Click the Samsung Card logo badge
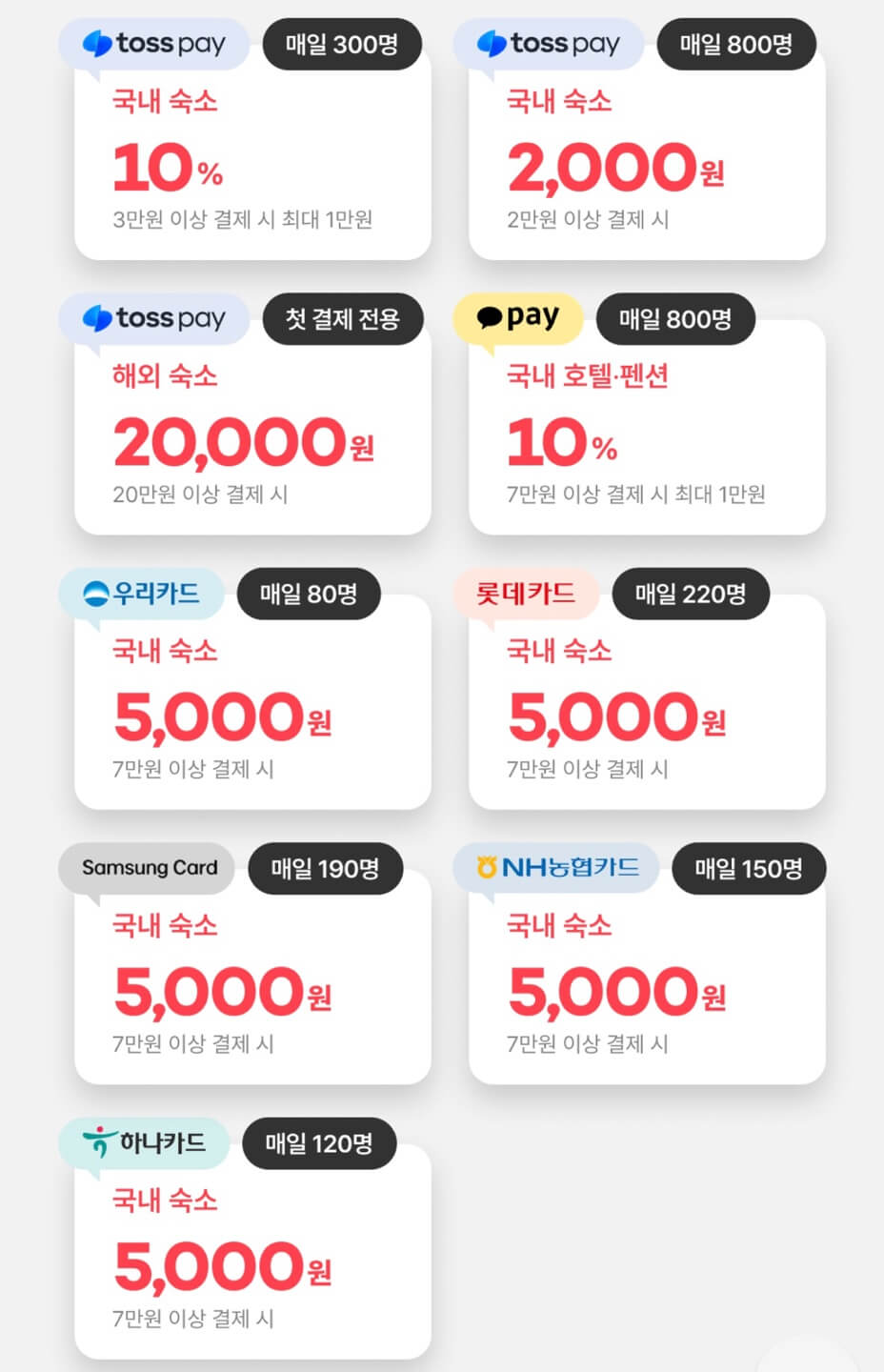884x1372 pixels. pyautogui.click(x=146, y=868)
